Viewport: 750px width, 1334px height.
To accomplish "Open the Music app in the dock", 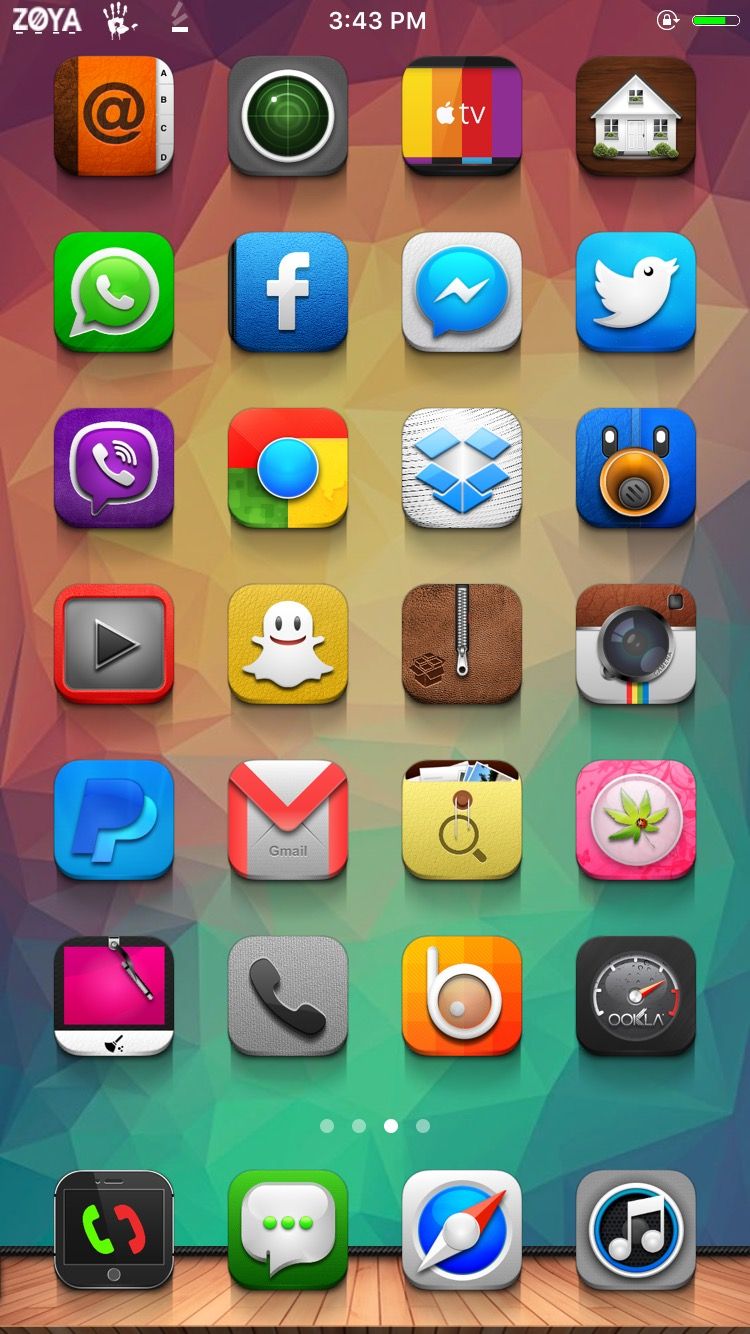I will (636, 1230).
